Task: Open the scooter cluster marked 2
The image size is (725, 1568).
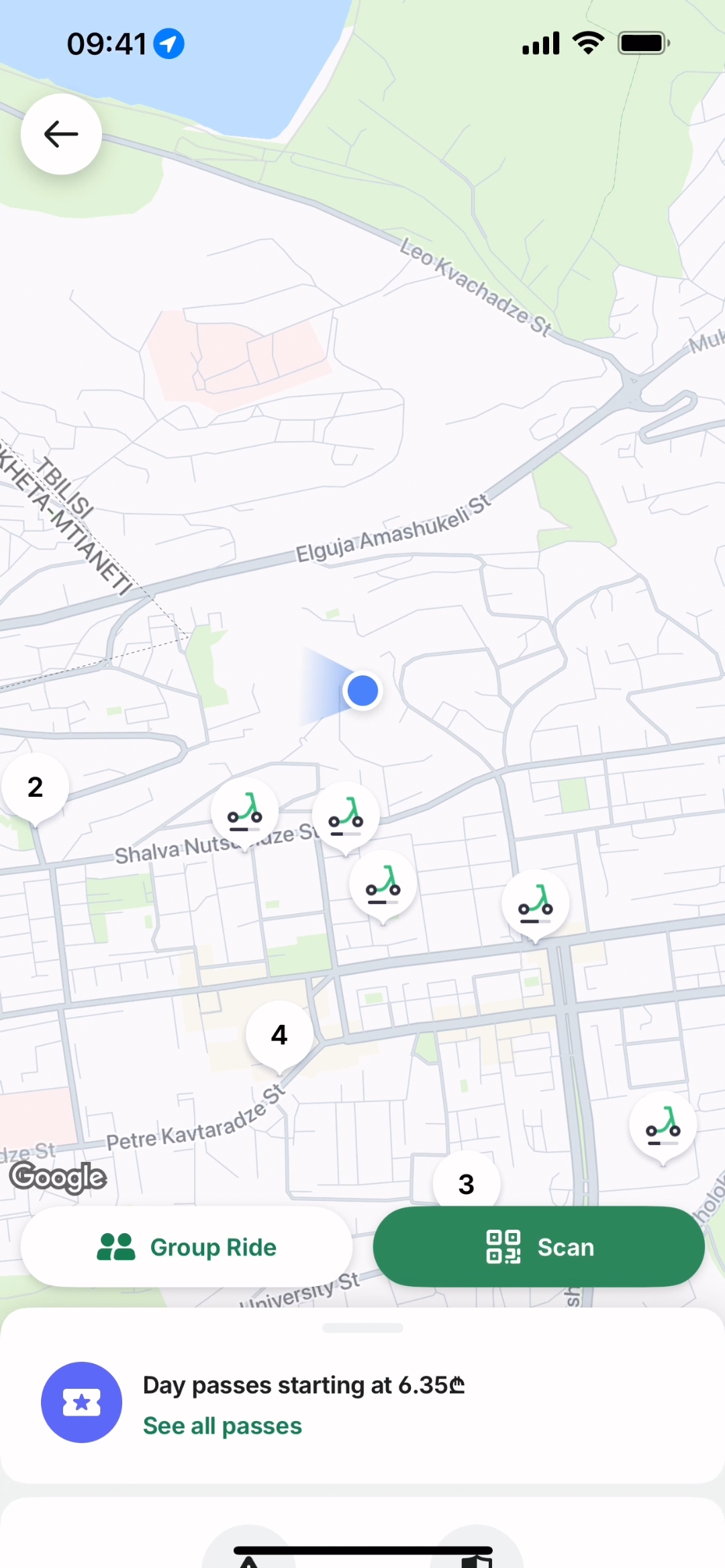Action: (35, 787)
